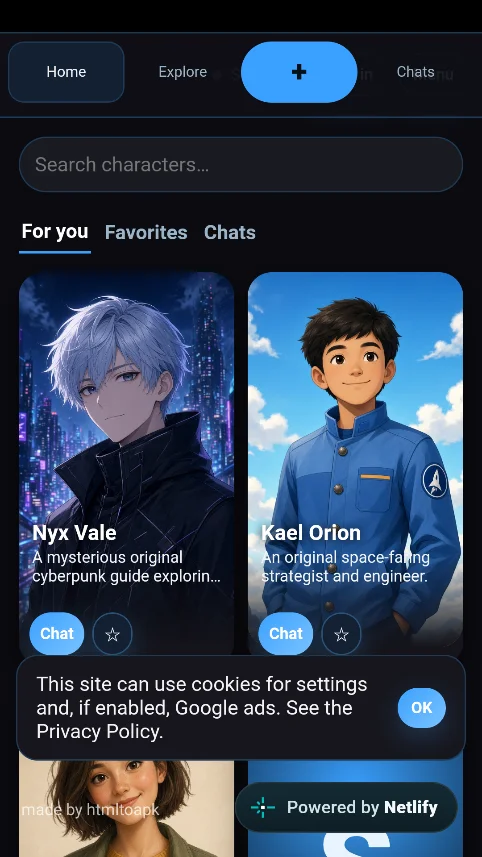This screenshot has height=857, width=482.
Task: Switch to the Favorites tab
Action: [146, 232]
